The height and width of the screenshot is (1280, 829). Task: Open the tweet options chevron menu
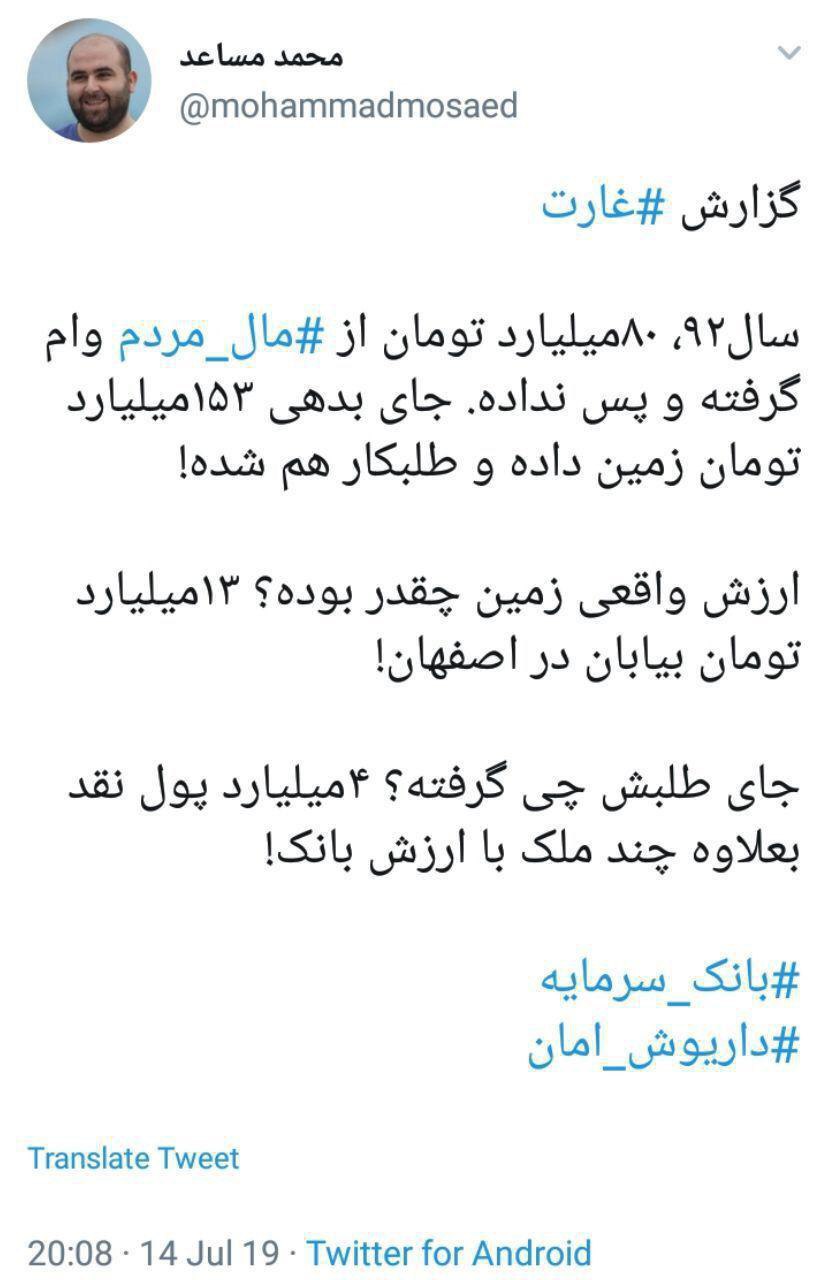point(790,52)
